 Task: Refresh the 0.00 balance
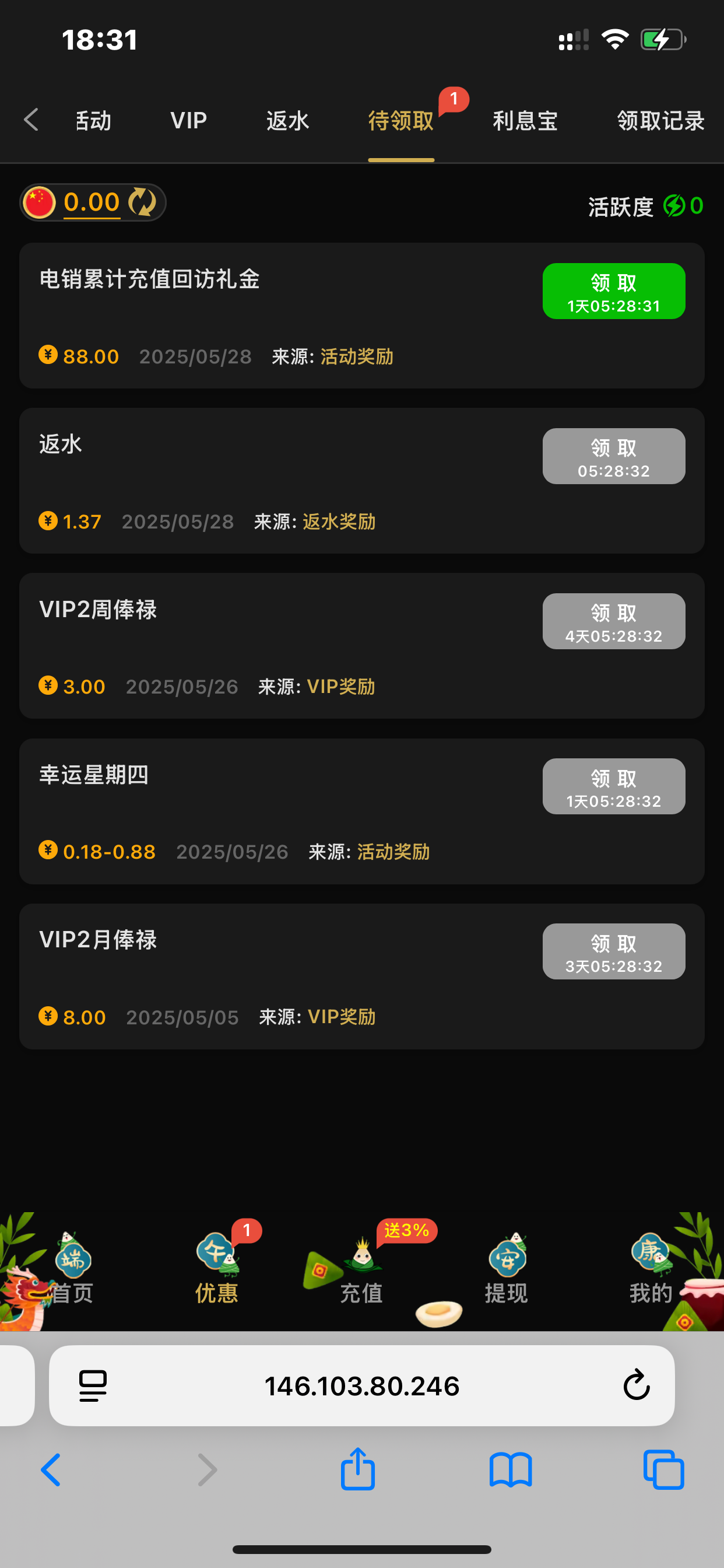point(143,202)
